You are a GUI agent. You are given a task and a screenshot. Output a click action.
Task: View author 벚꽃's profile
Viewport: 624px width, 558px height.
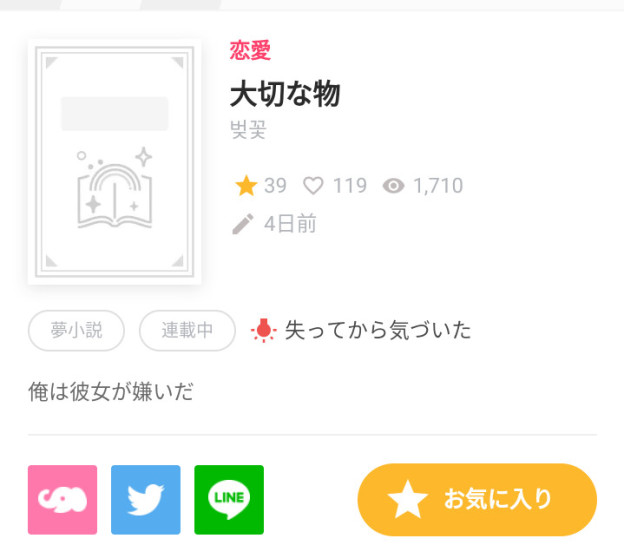[248, 130]
